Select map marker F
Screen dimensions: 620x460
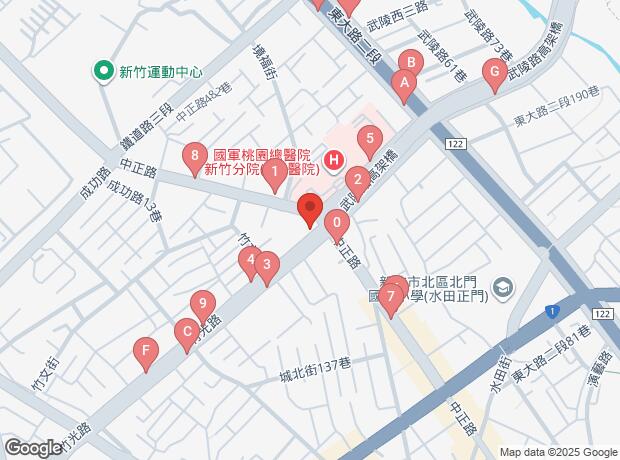point(147,352)
